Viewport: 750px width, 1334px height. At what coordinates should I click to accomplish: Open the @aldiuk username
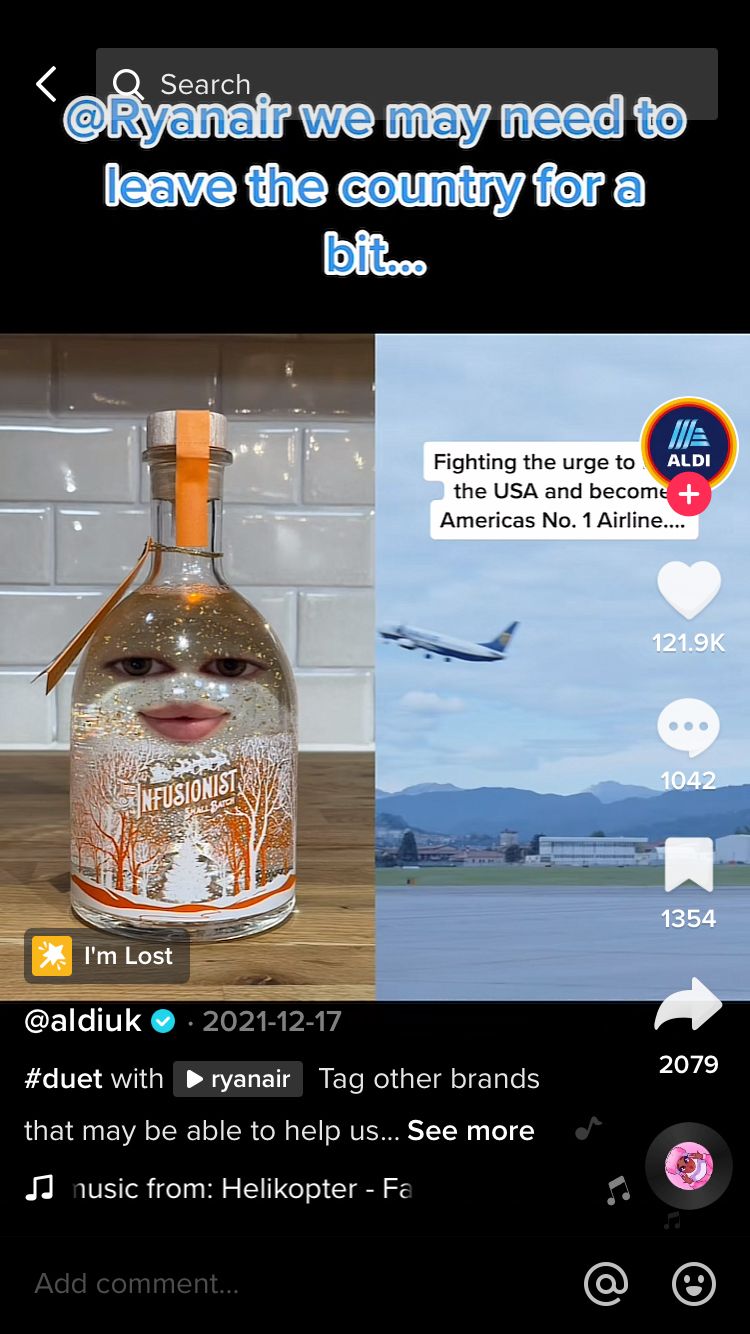point(83,1021)
